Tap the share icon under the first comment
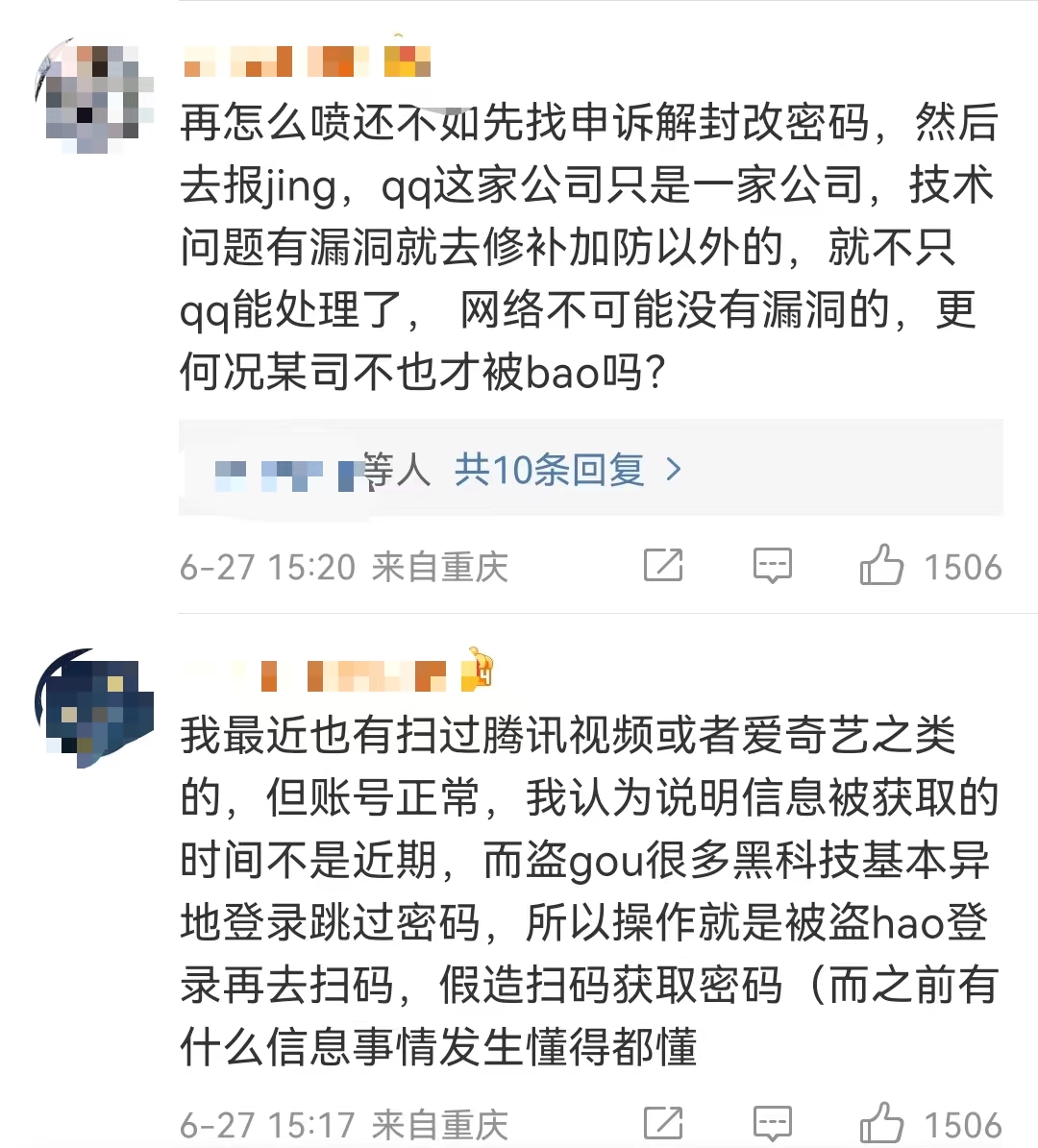Viewport: 1038px width, 1148px height. pyautogui.click(x=663, y=566)
